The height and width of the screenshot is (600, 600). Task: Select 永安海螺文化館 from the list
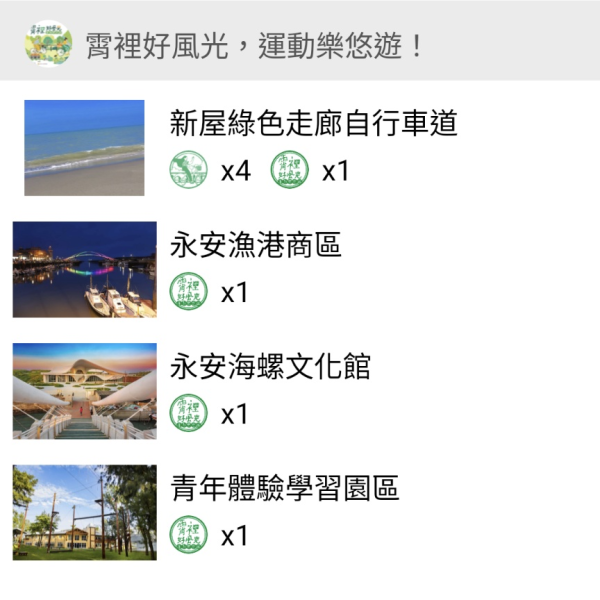pyautogui.click(x=270, y=367)
